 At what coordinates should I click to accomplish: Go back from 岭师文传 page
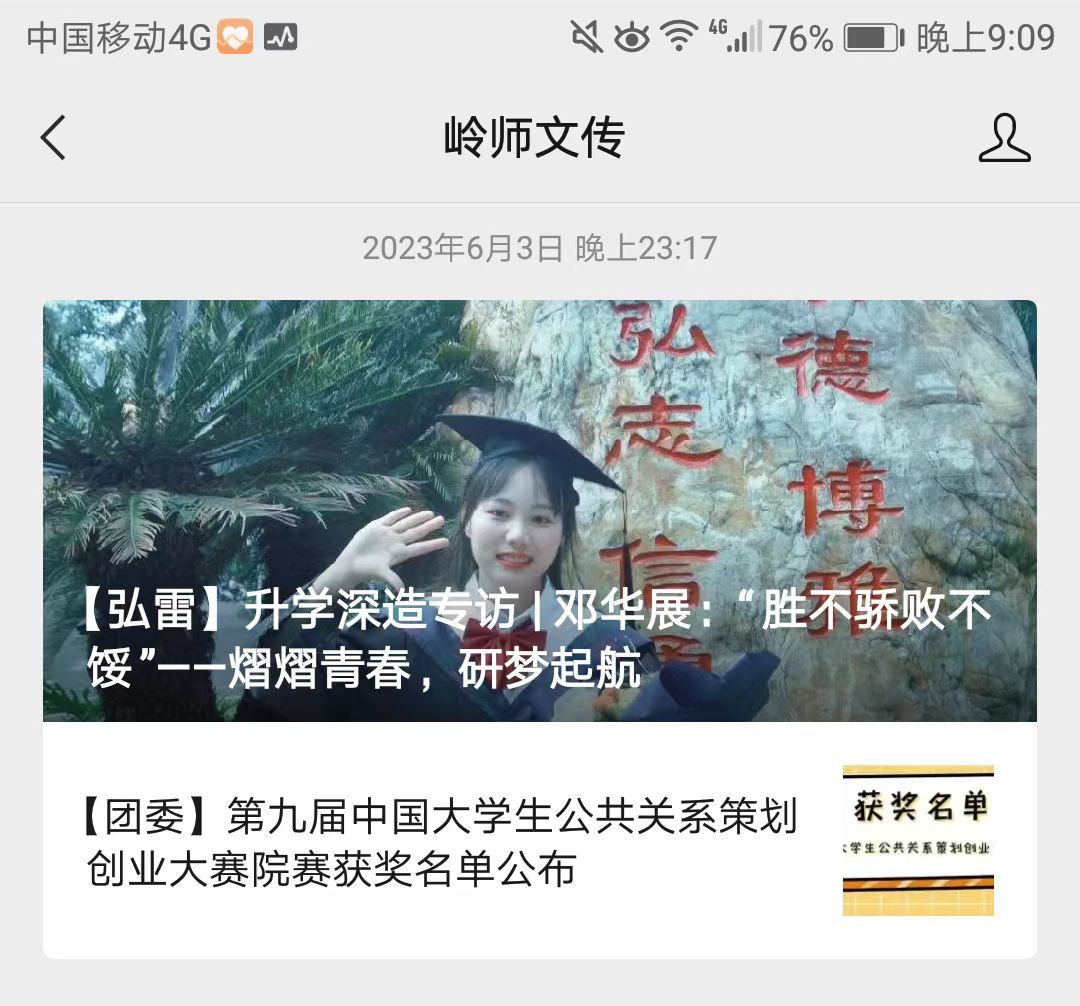click(53, 138)
